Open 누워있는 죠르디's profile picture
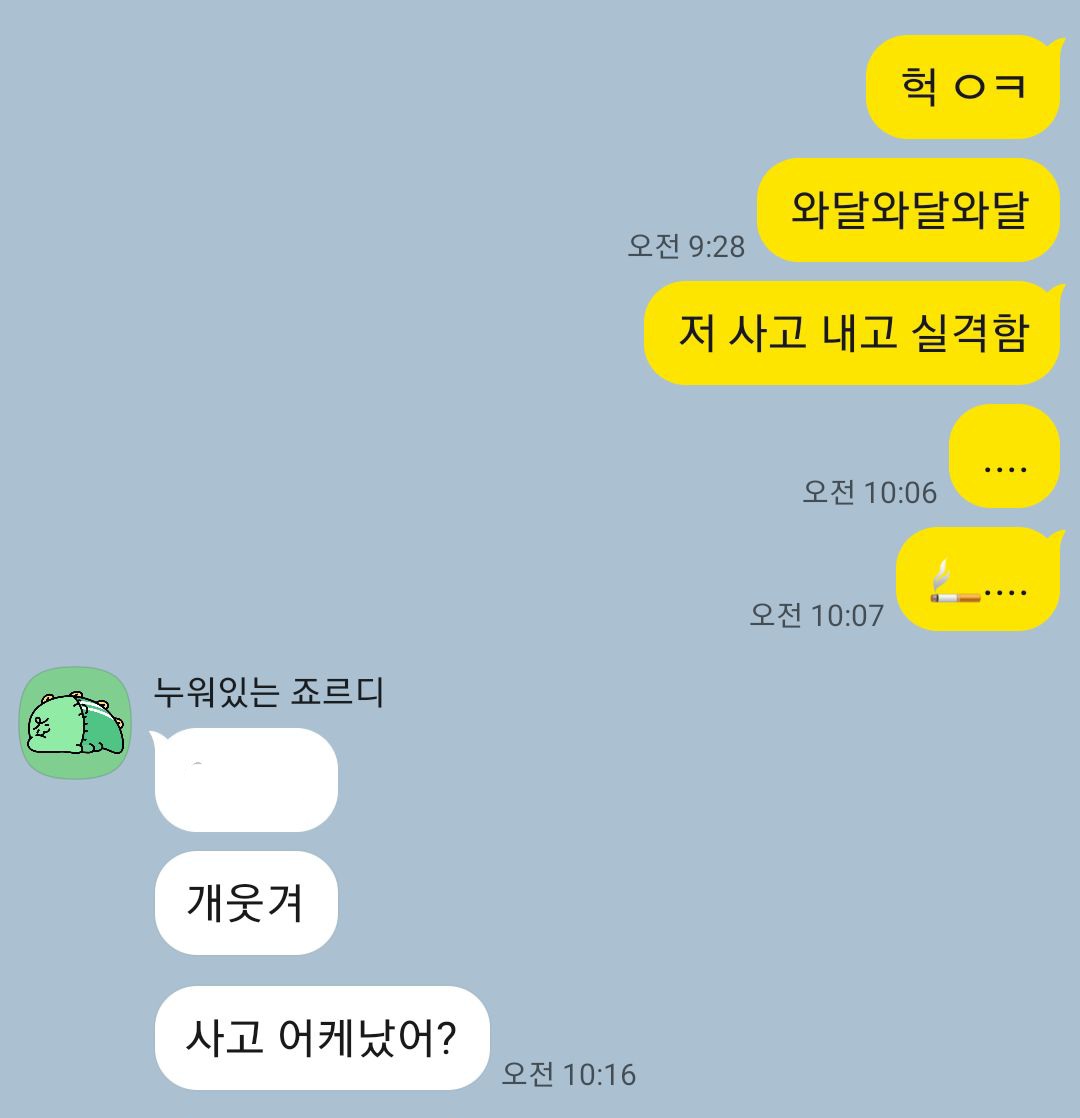 pos(76,723)
